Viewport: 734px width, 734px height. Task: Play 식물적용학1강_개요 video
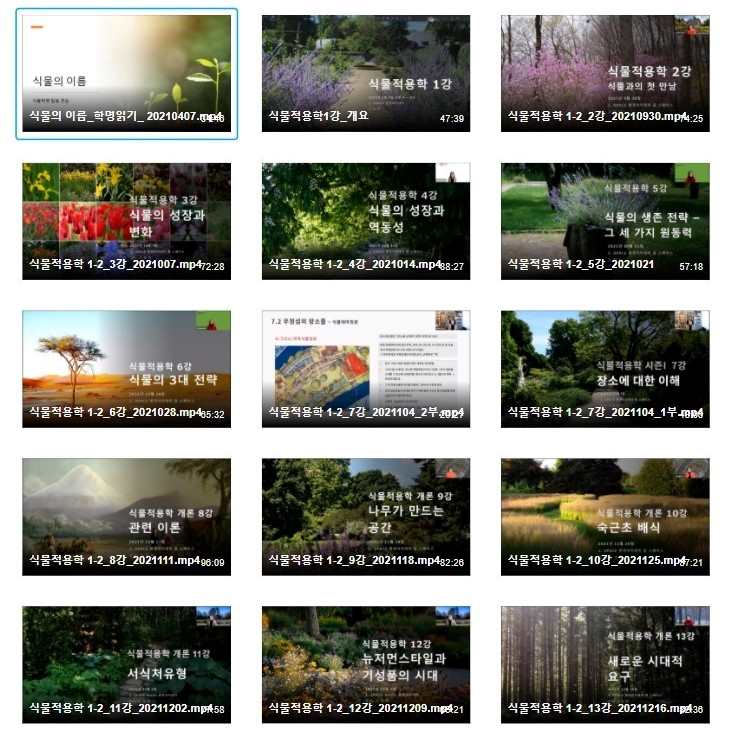pos(365,73)
